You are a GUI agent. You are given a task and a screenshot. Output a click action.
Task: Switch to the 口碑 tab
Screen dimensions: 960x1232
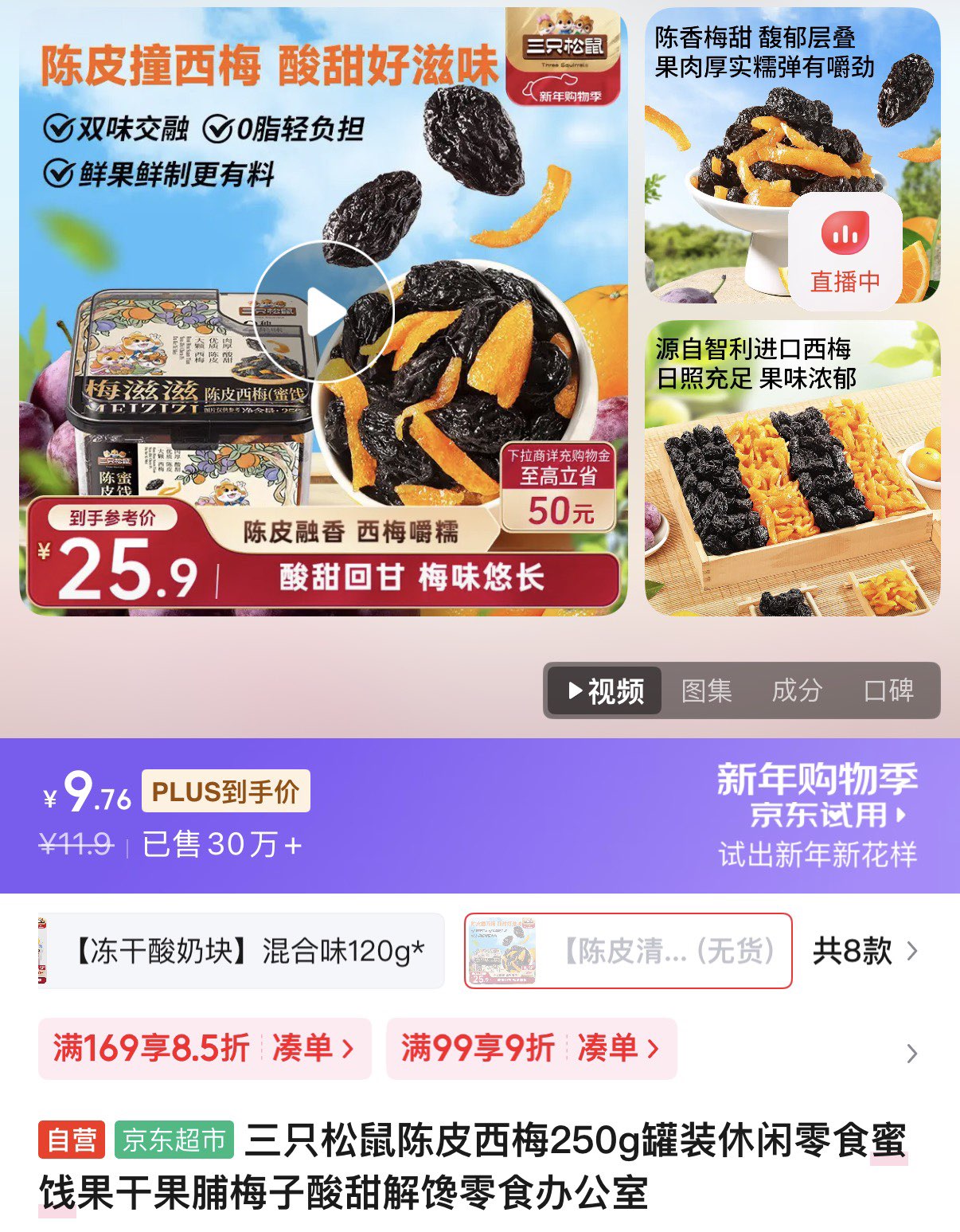tap(888, 690)
